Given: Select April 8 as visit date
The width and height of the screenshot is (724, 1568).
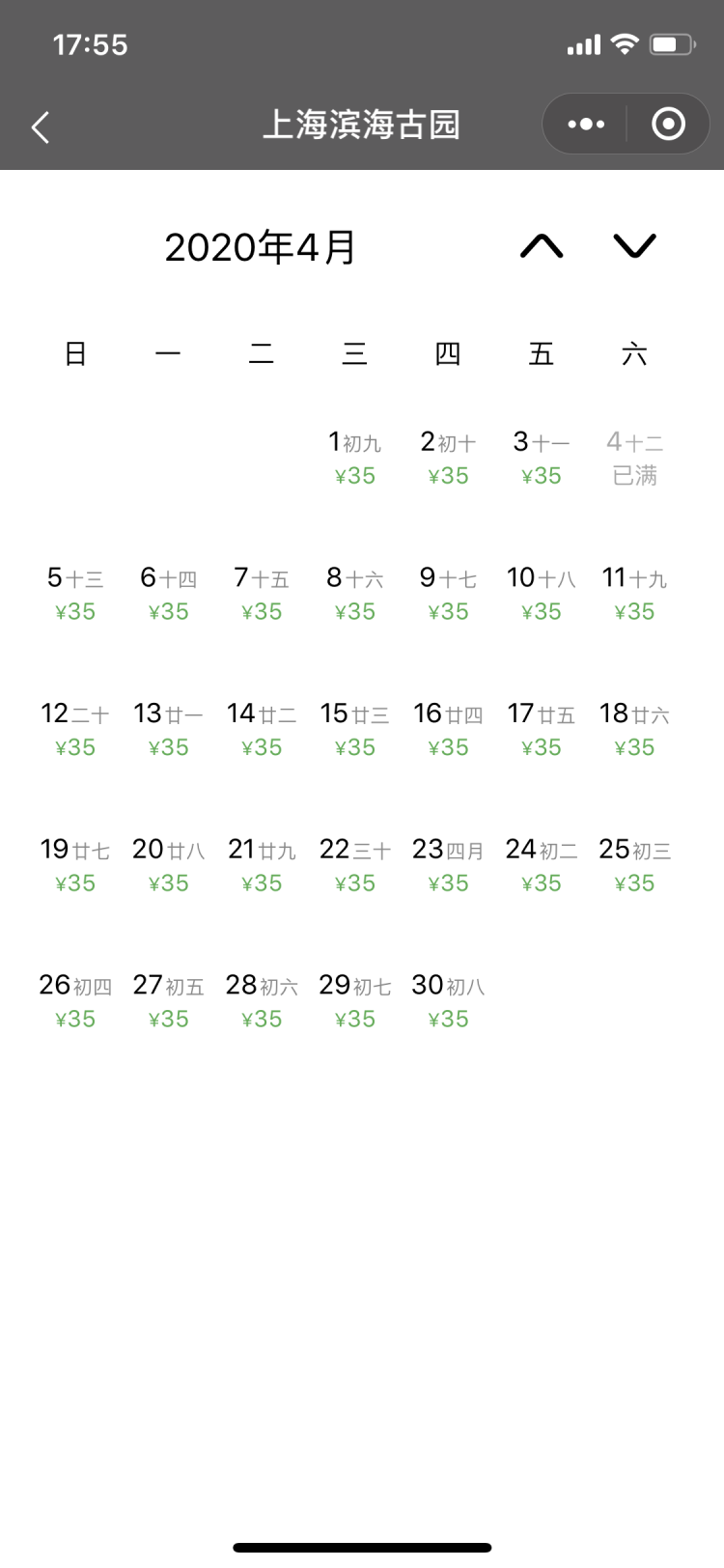Looking at the screenshot, I should pyautogui.click(x=354, y=594).
